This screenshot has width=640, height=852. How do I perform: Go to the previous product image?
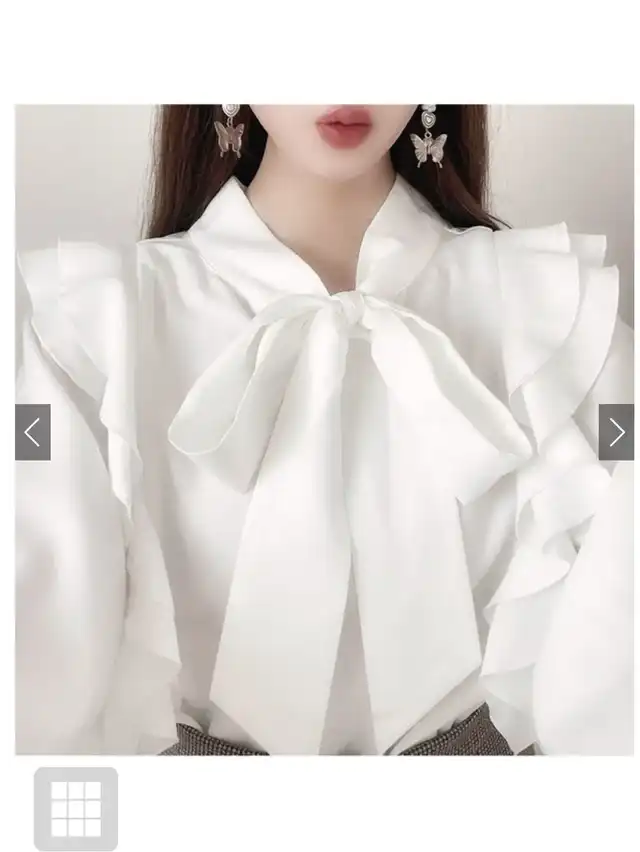point(33,432)
